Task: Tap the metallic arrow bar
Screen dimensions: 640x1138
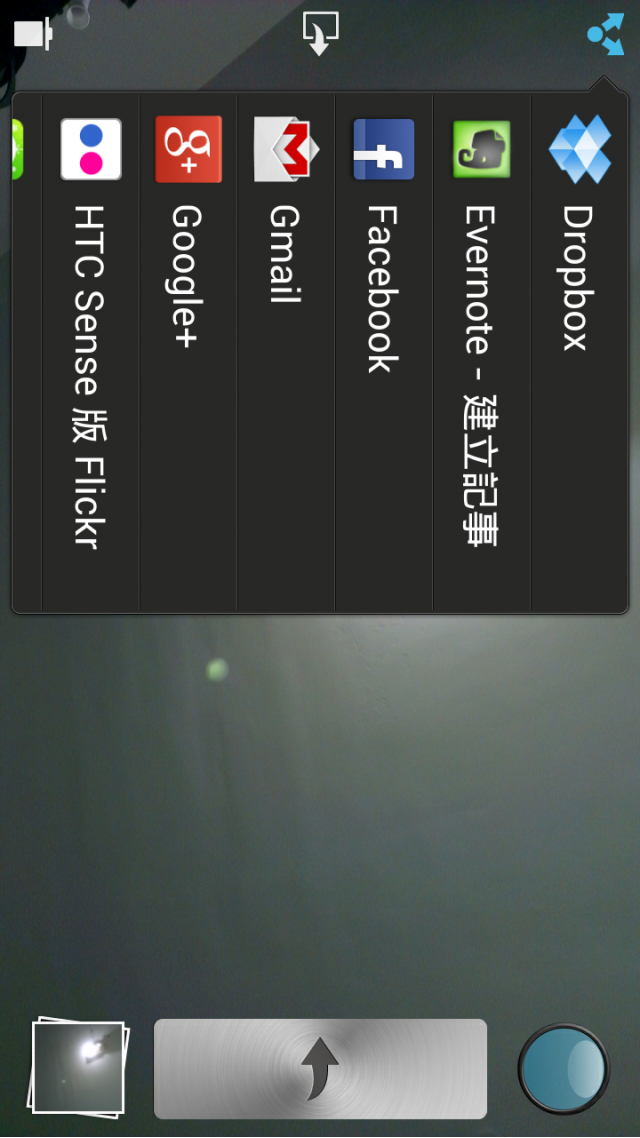Action: point(320,1068)
